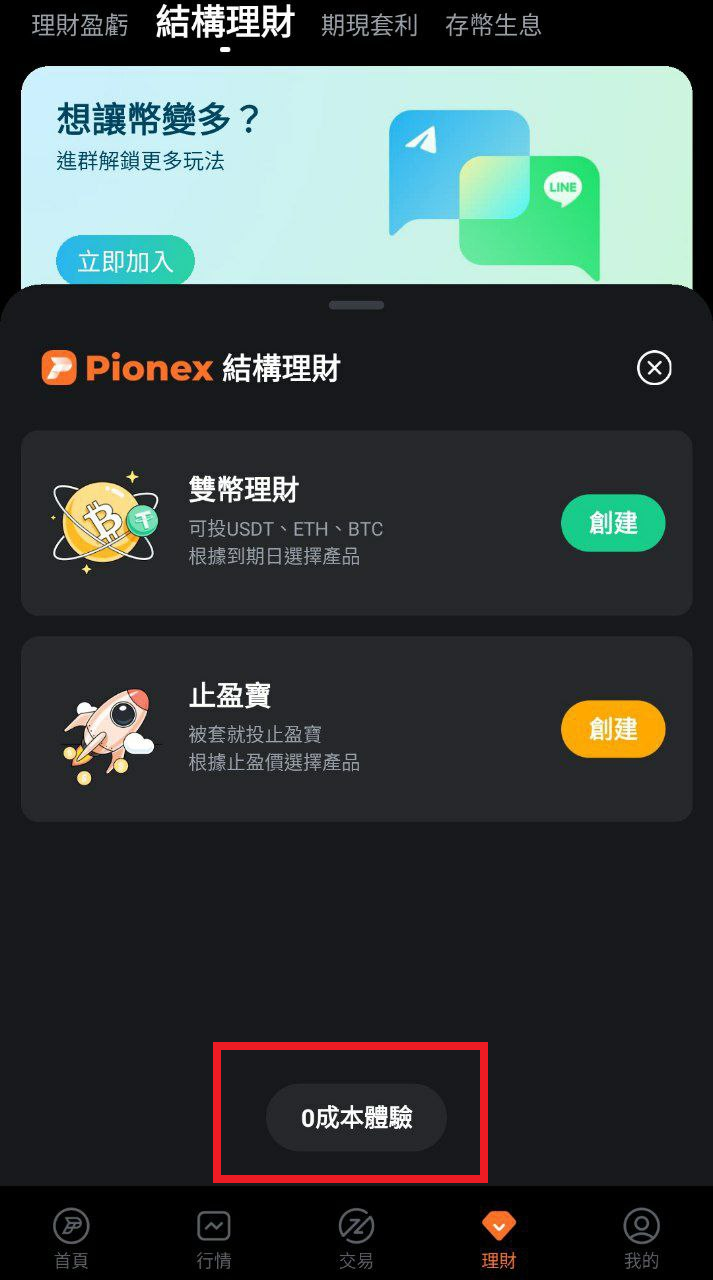Switch to the 理財盈虧 top tab
The image size is (713, 1280).
(x=80, y=25)
